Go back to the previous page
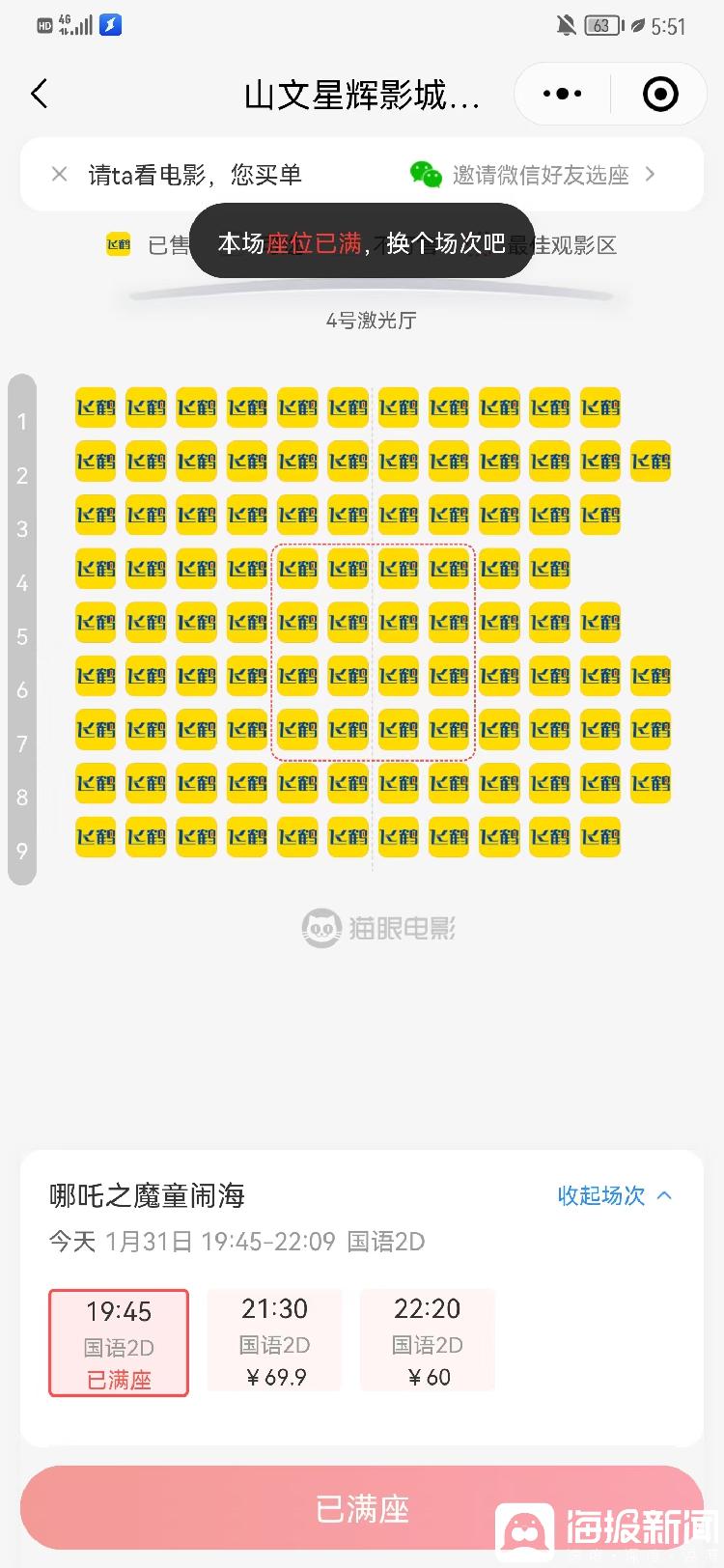 tap(40, 94)
